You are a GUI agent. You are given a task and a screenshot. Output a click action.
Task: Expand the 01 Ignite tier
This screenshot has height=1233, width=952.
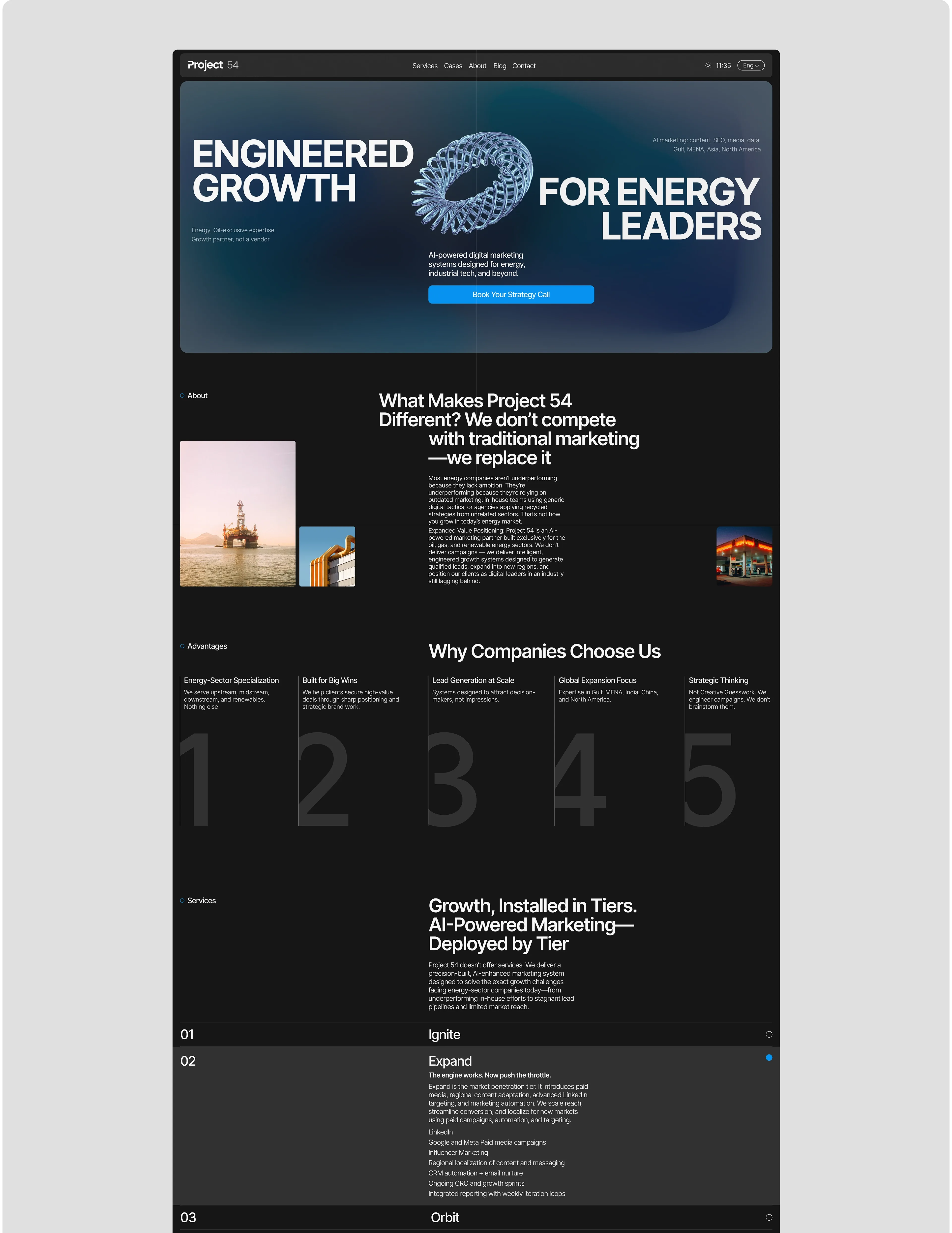click(x=769, y=1034)
